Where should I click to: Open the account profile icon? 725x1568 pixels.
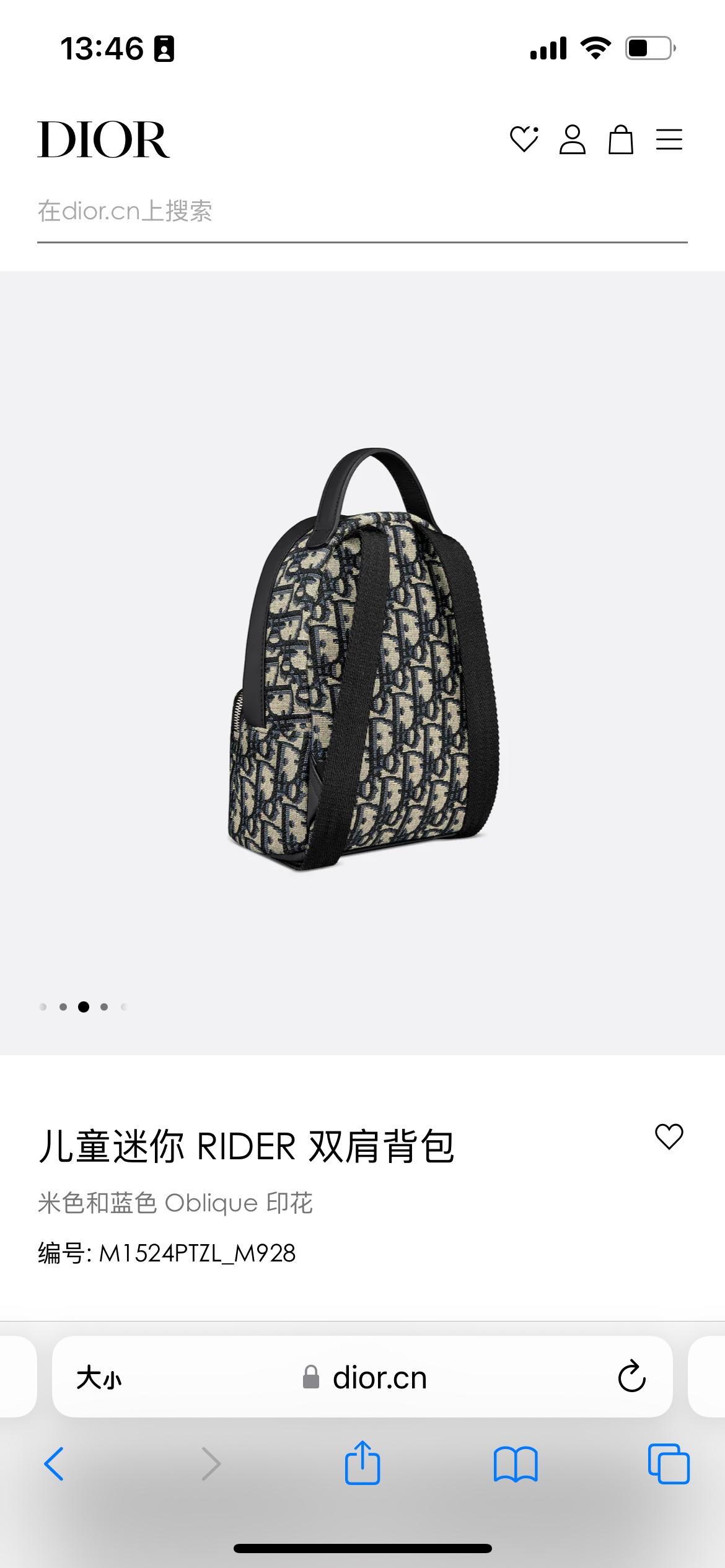[x=572, y=139]
